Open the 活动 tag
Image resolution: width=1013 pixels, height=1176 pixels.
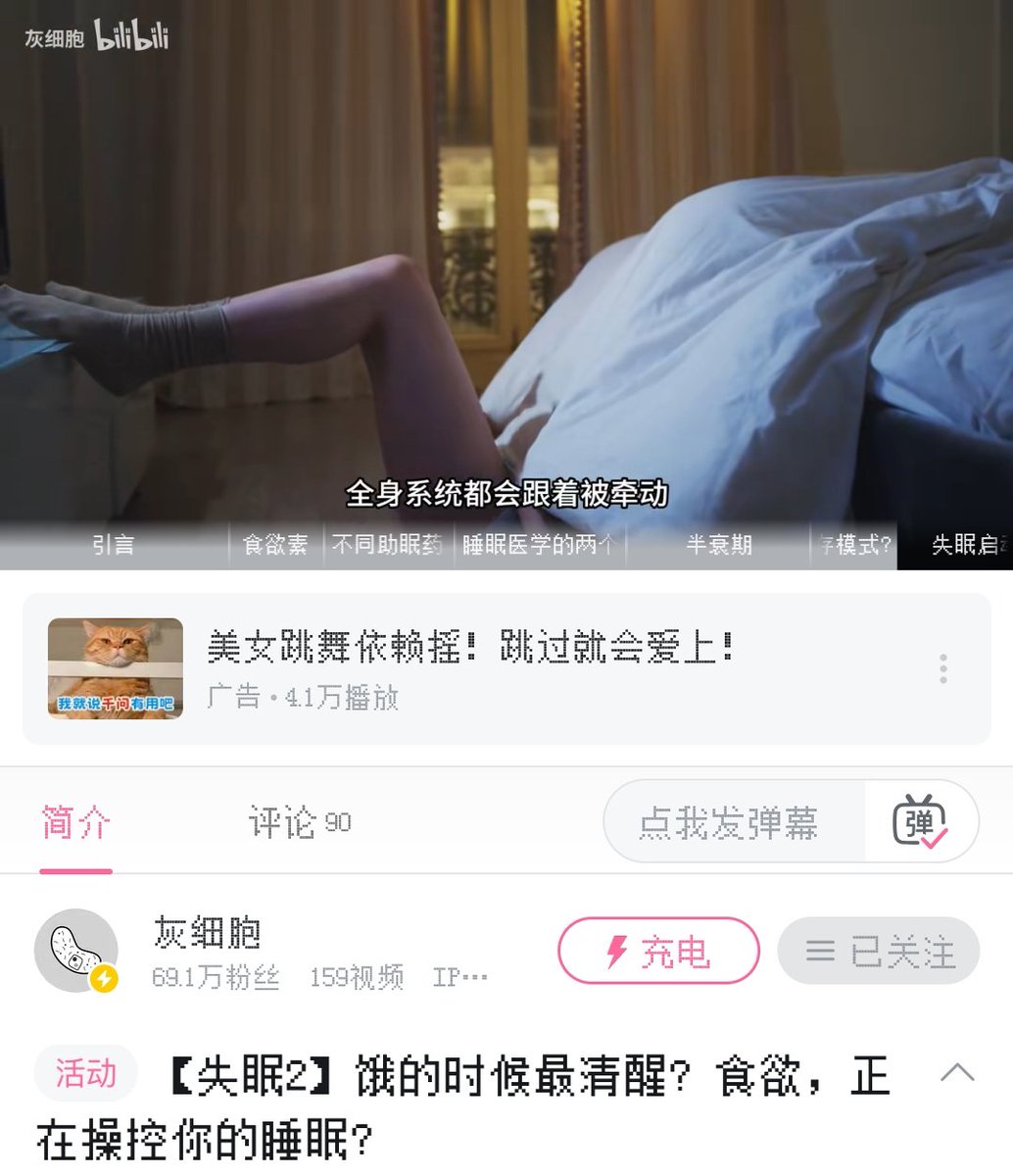click(x=85, y=1073)
